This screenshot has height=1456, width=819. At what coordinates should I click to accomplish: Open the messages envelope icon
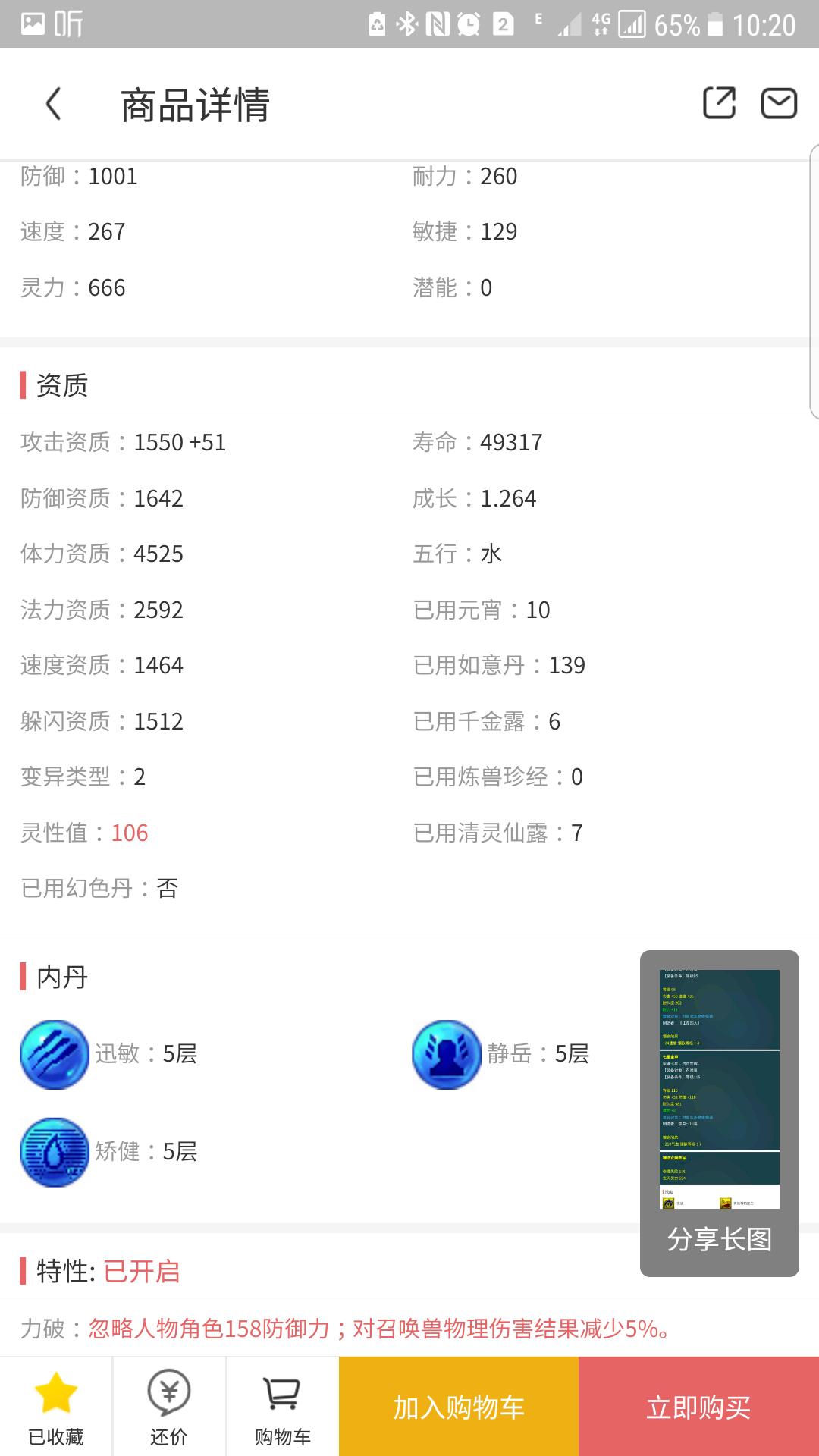[779, 103]
